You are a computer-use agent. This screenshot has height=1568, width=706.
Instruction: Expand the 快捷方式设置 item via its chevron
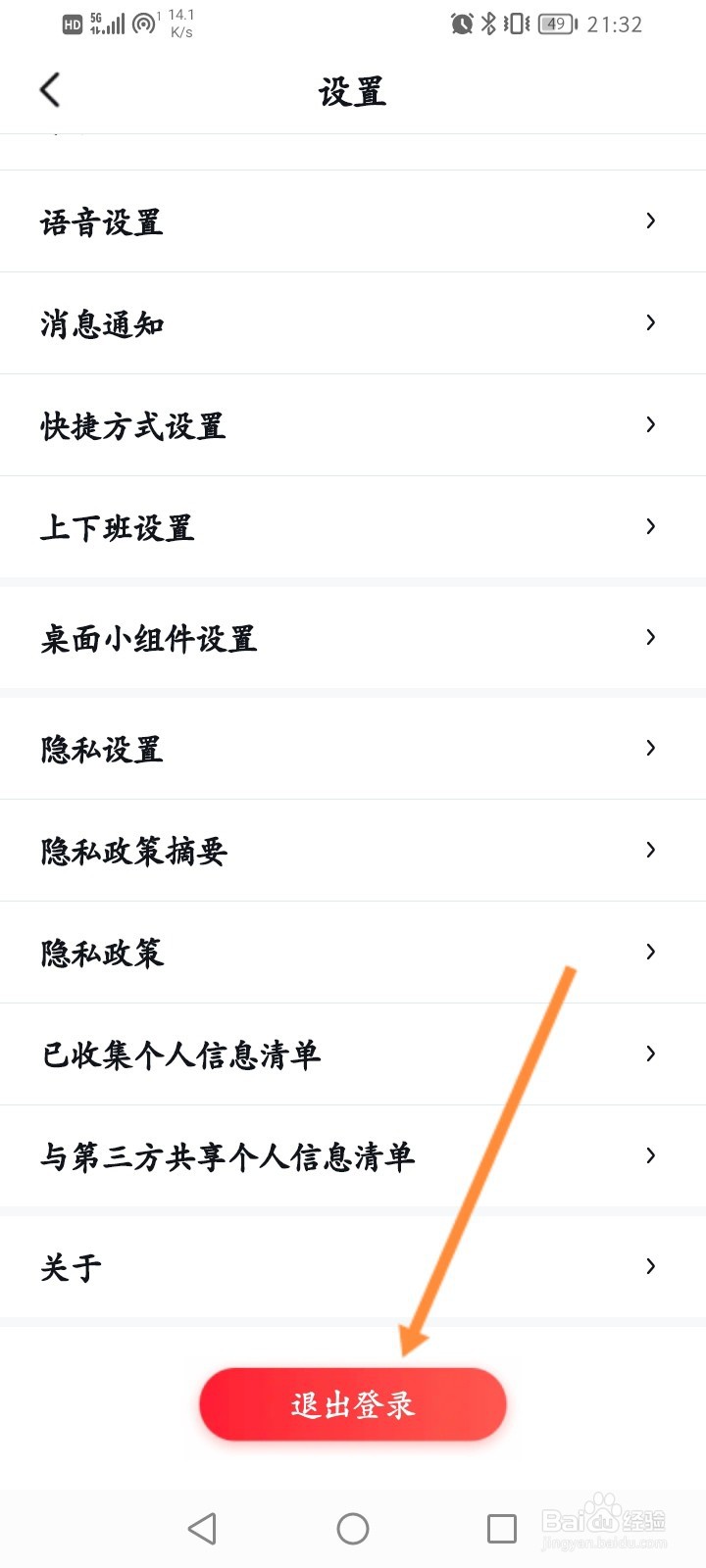650,425
